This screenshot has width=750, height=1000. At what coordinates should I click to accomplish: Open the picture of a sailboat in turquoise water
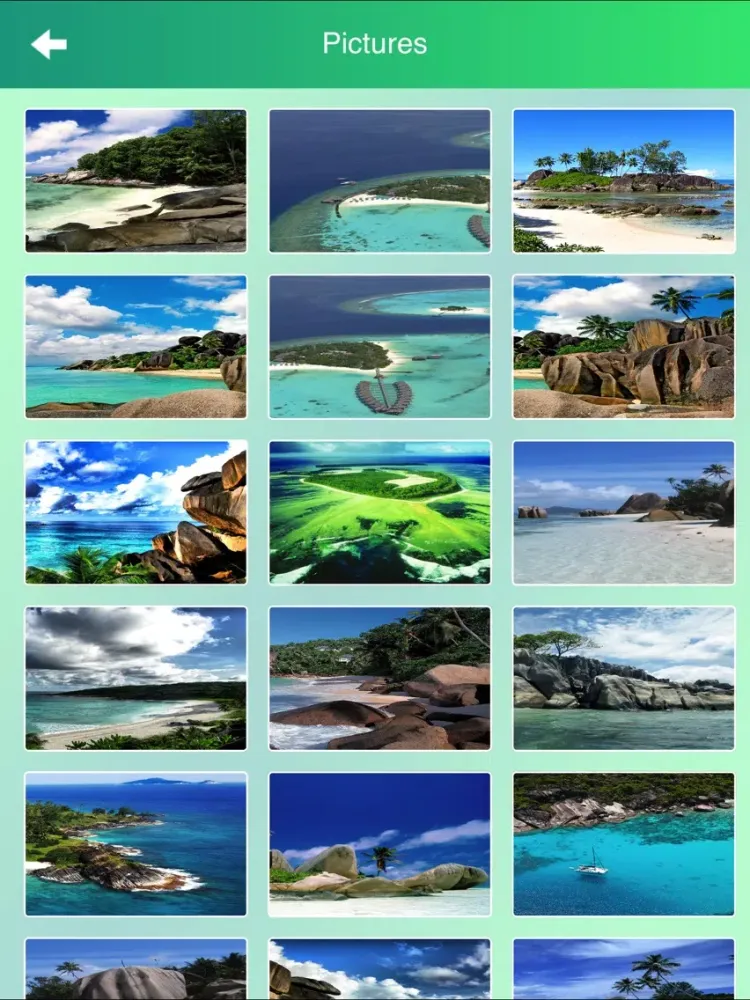(624, 844)
